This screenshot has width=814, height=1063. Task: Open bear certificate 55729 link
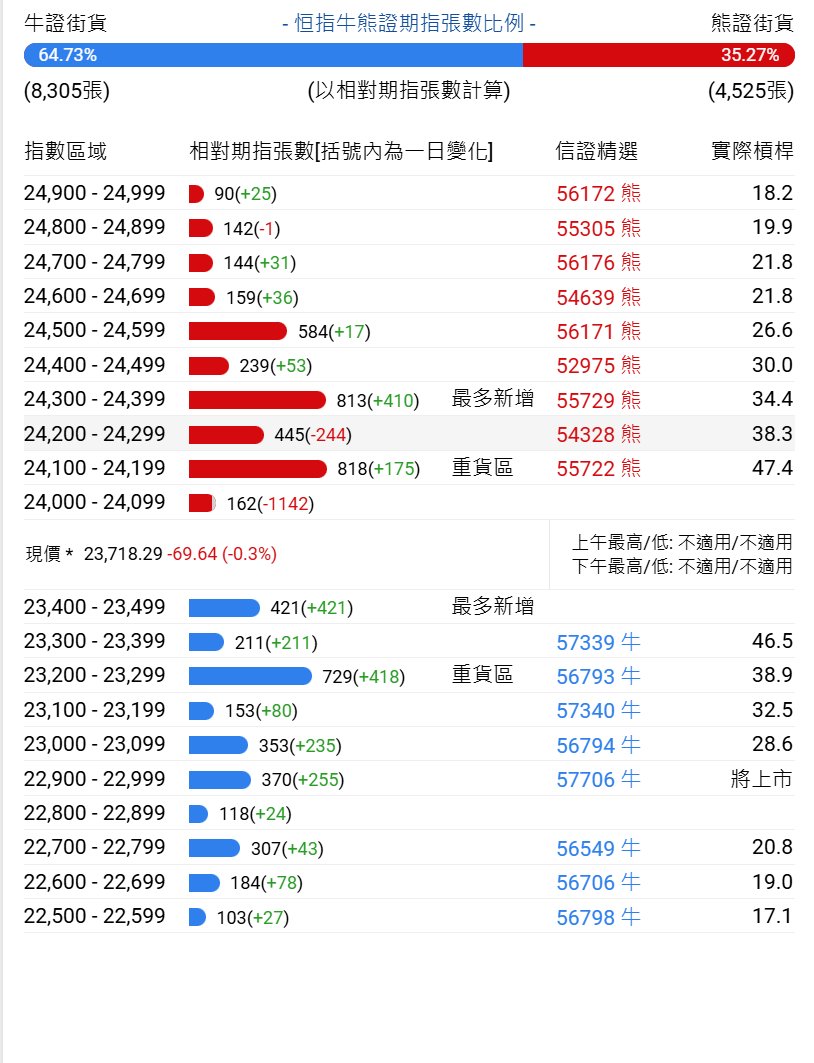pos(598,400)
